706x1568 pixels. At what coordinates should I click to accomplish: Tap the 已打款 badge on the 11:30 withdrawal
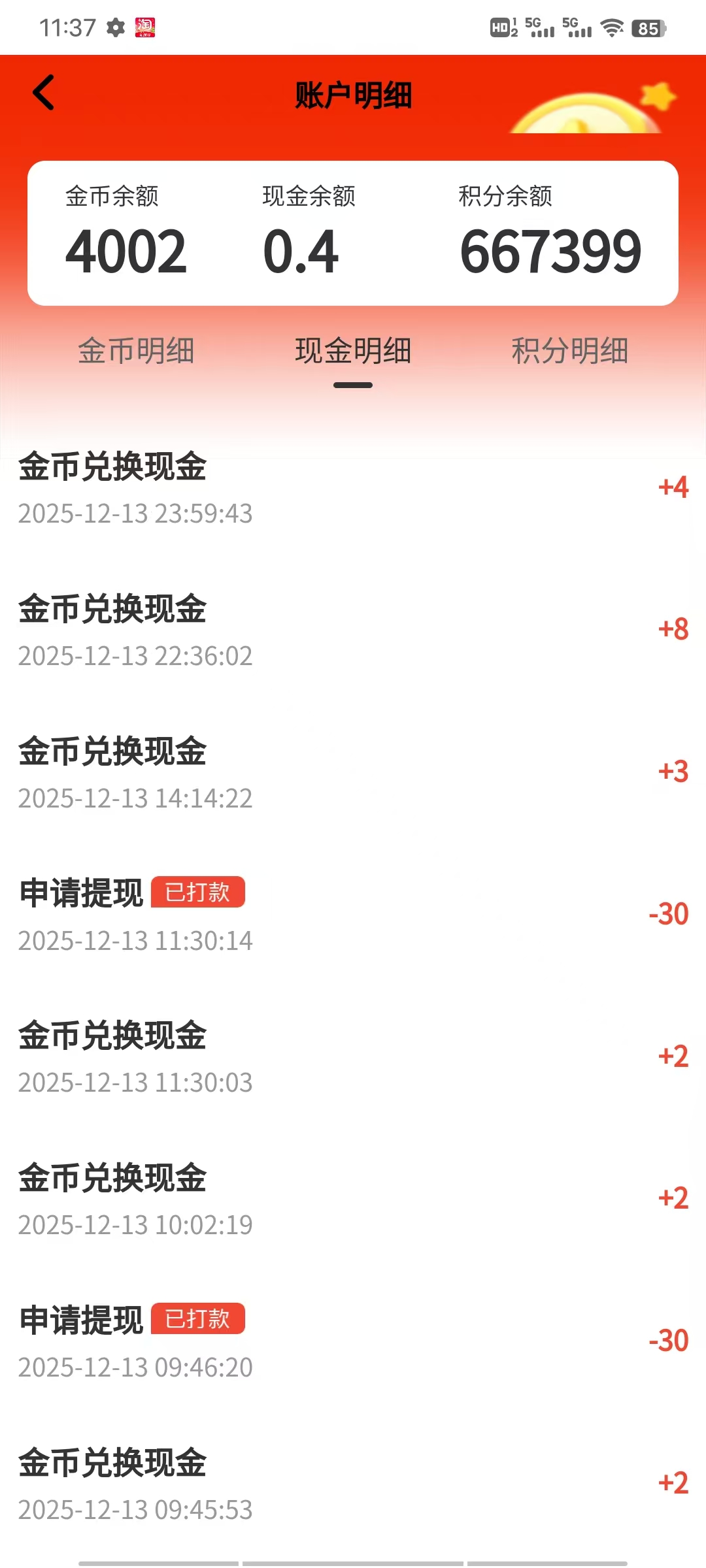[198, 893]
